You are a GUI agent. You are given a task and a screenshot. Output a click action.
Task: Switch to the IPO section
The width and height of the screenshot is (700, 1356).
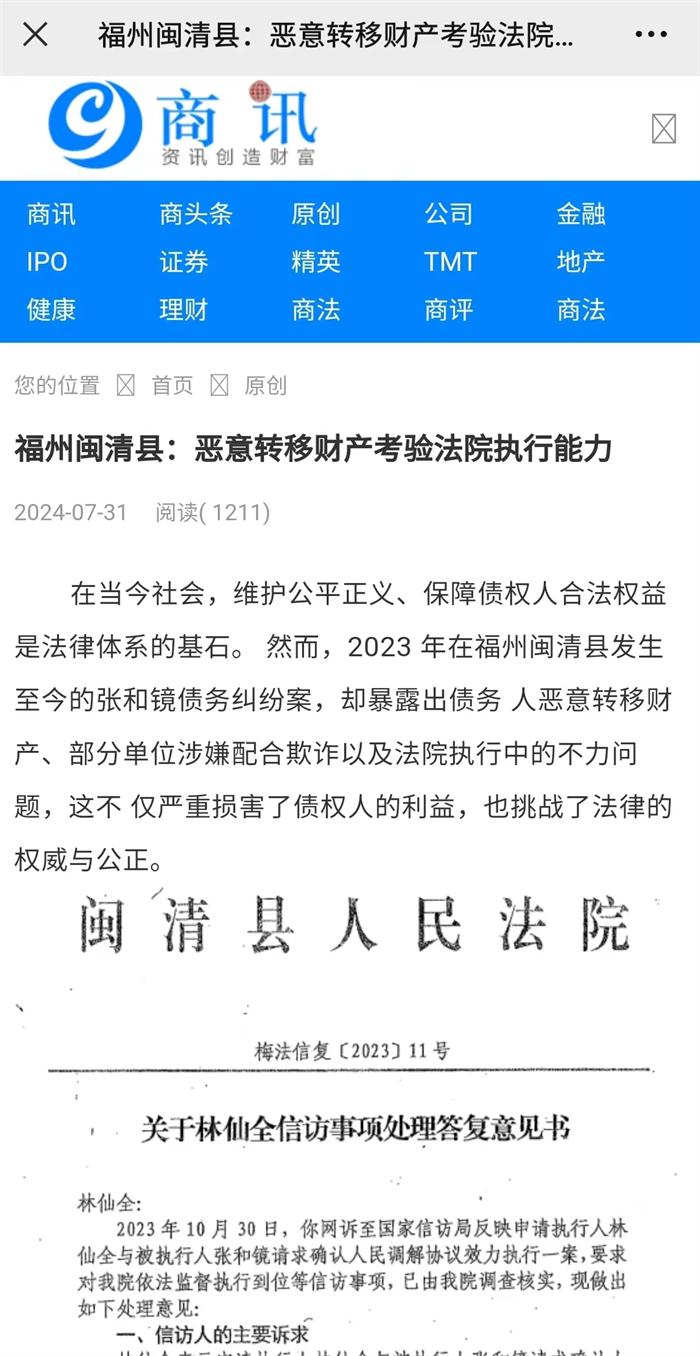click(47, 262)
